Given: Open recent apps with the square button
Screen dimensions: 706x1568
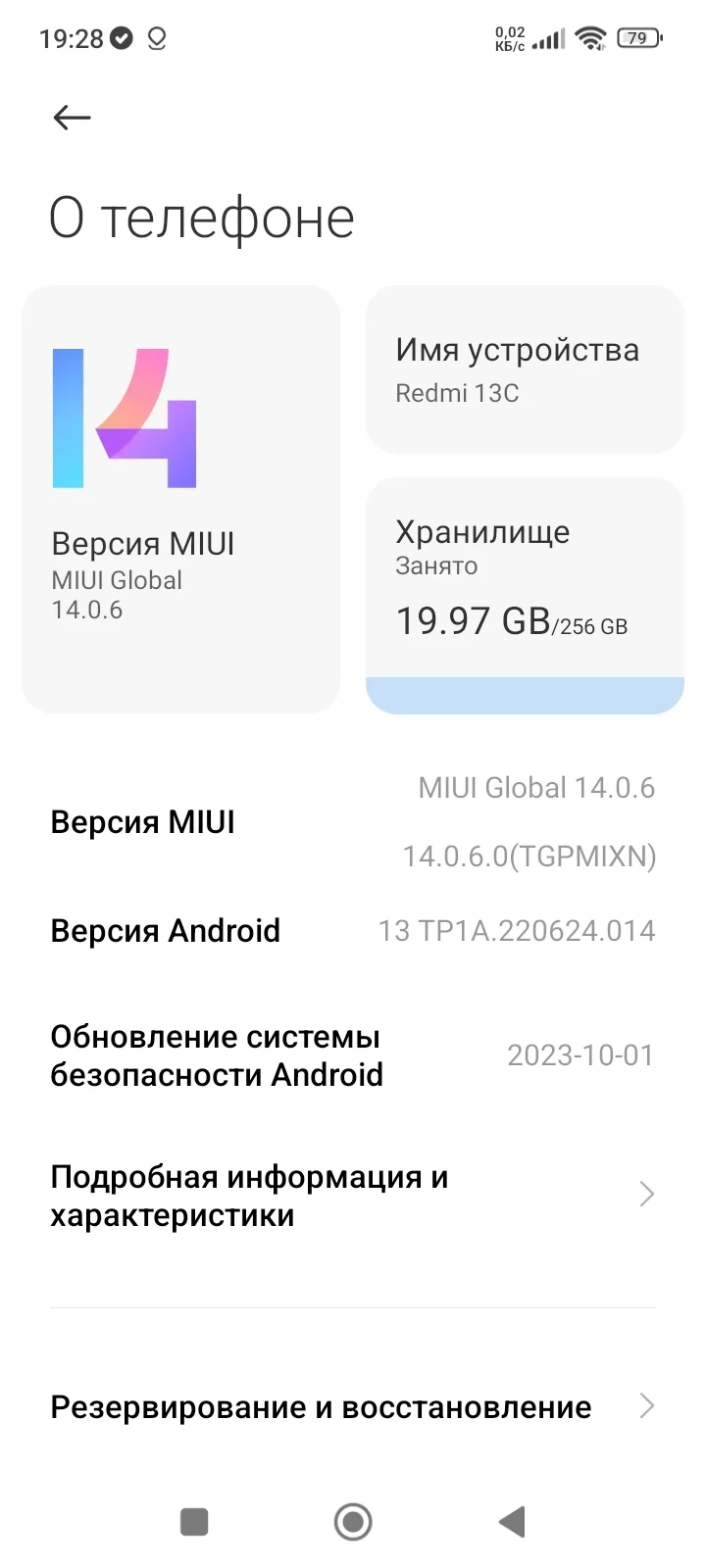Looking at the screenshot, I should coord(194,1522).
